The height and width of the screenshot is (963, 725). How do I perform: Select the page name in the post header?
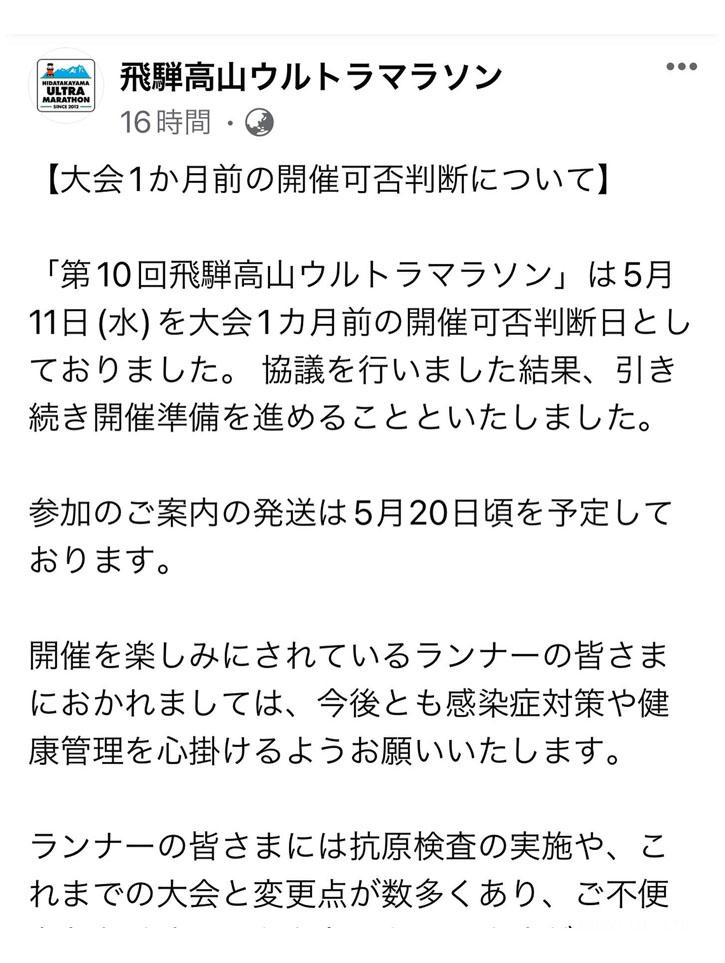(310, 70)
